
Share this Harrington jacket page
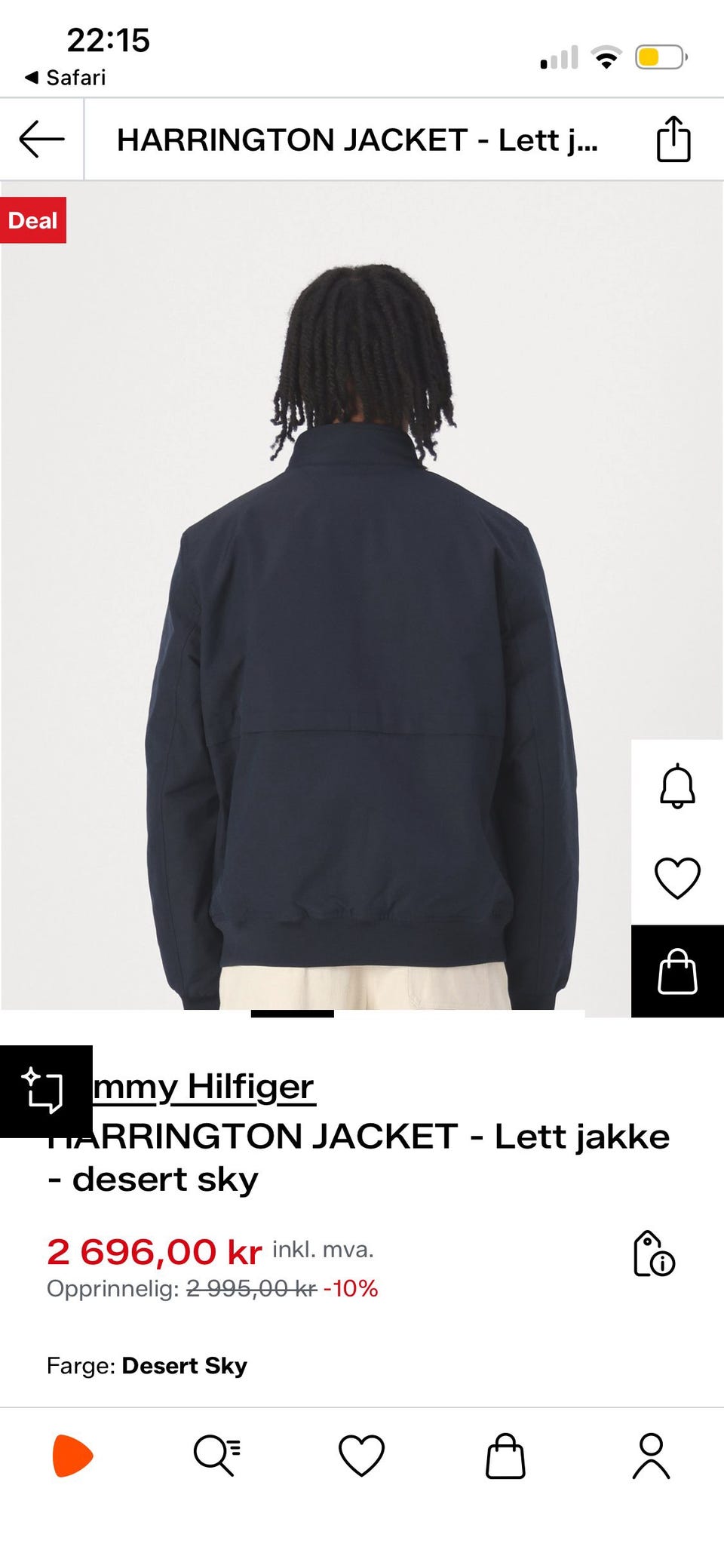[x=673, y=140]
